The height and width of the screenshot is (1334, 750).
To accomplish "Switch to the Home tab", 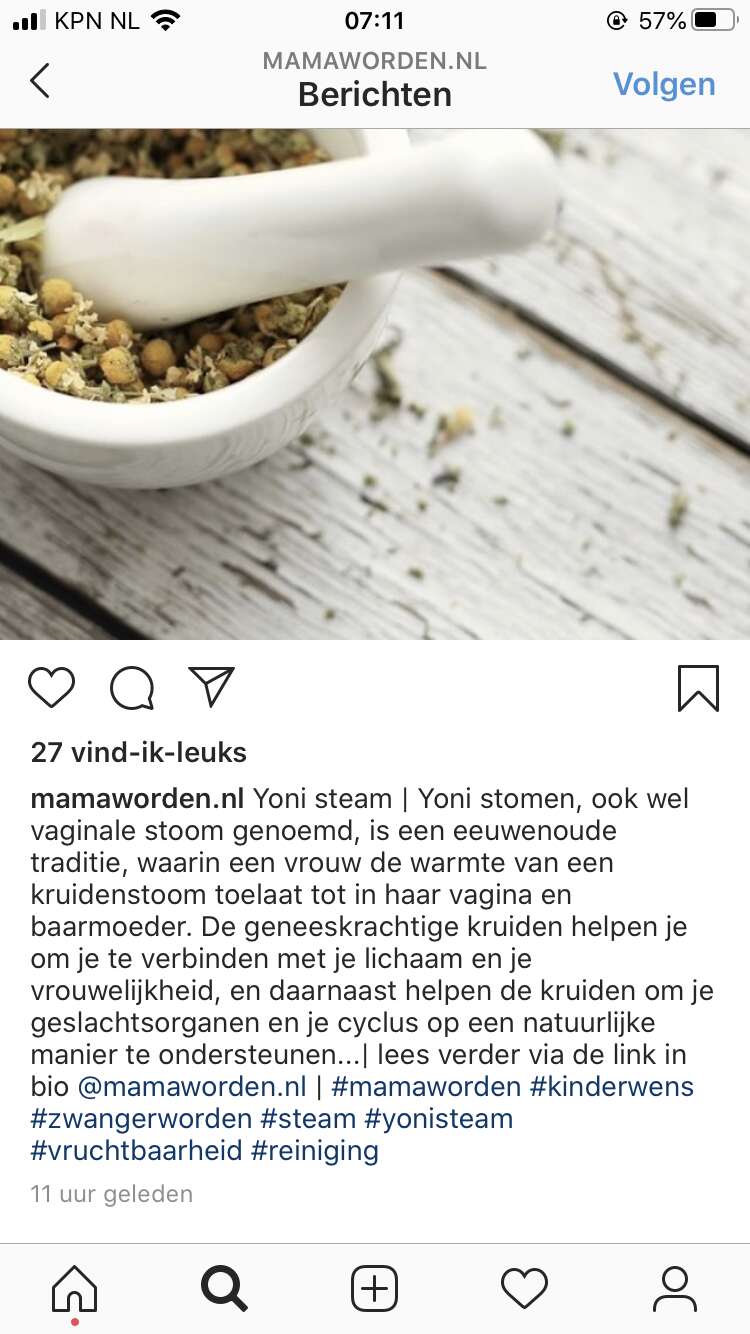I will [75, 1289].
